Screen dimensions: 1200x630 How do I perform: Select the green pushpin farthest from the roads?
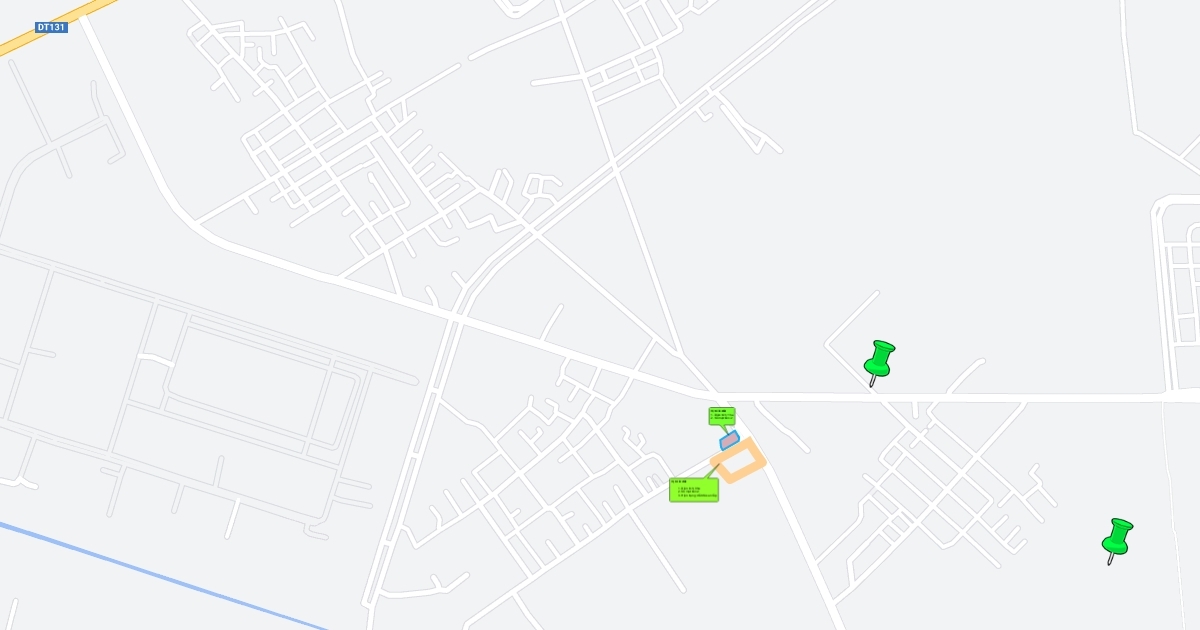[x=1117, y=537]
